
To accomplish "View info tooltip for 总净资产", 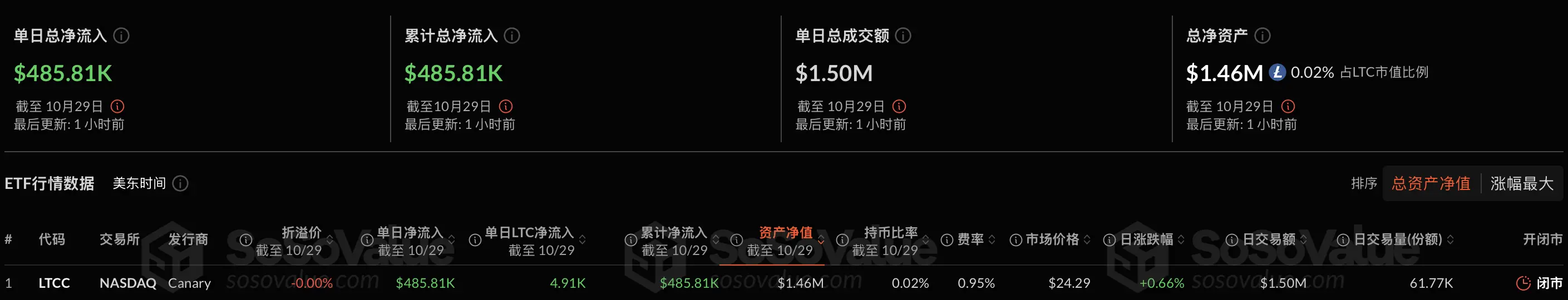I will tap(1263, 36).
